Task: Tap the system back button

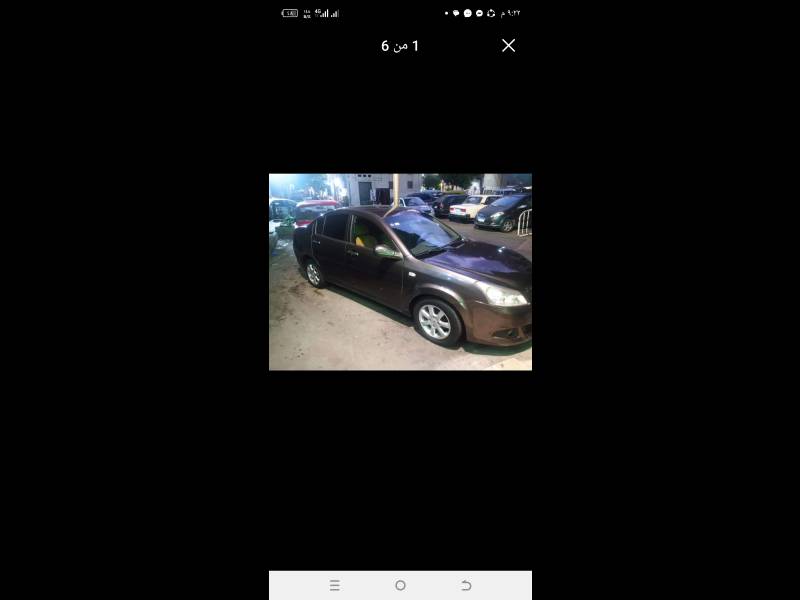Action: click(x=466, y=585)
